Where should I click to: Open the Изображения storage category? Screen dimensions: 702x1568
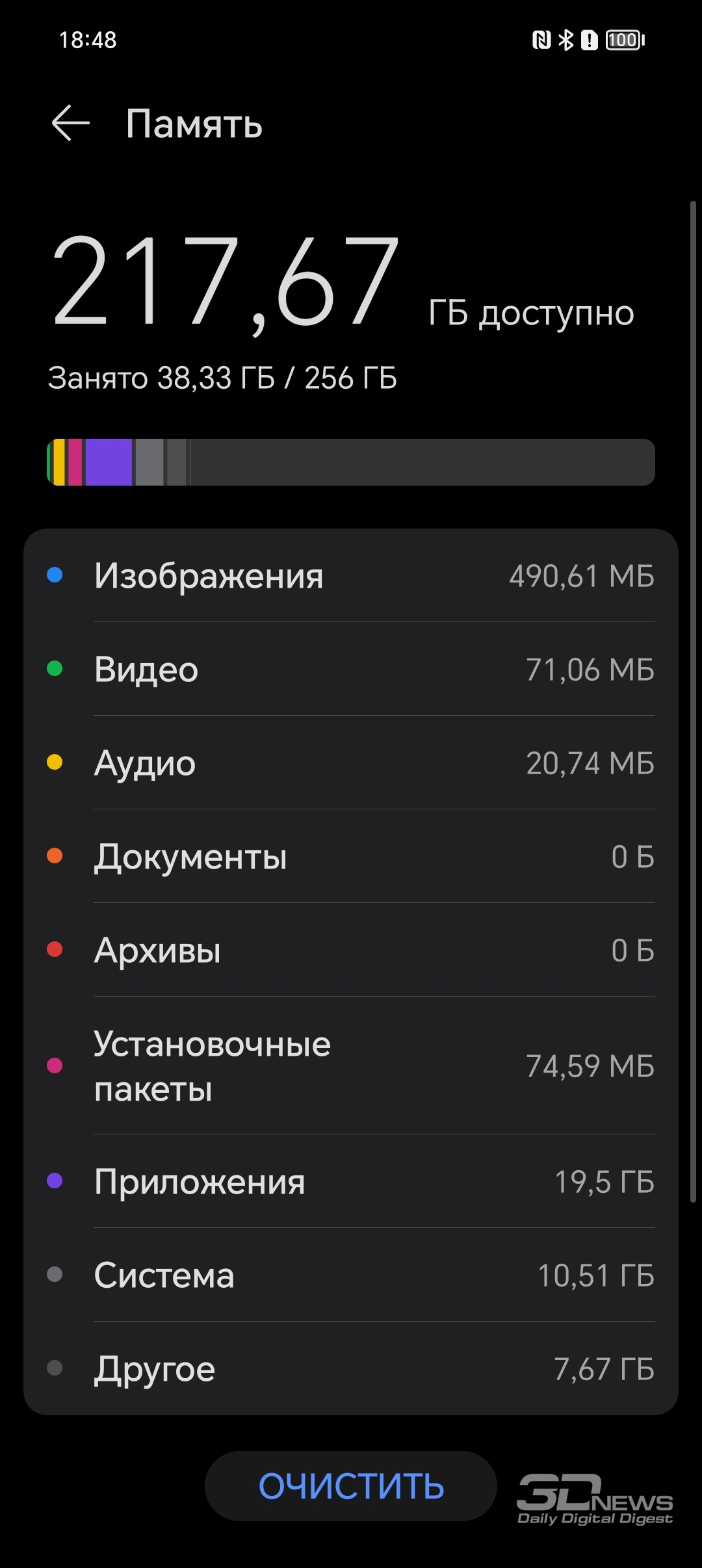click(351, 575)
